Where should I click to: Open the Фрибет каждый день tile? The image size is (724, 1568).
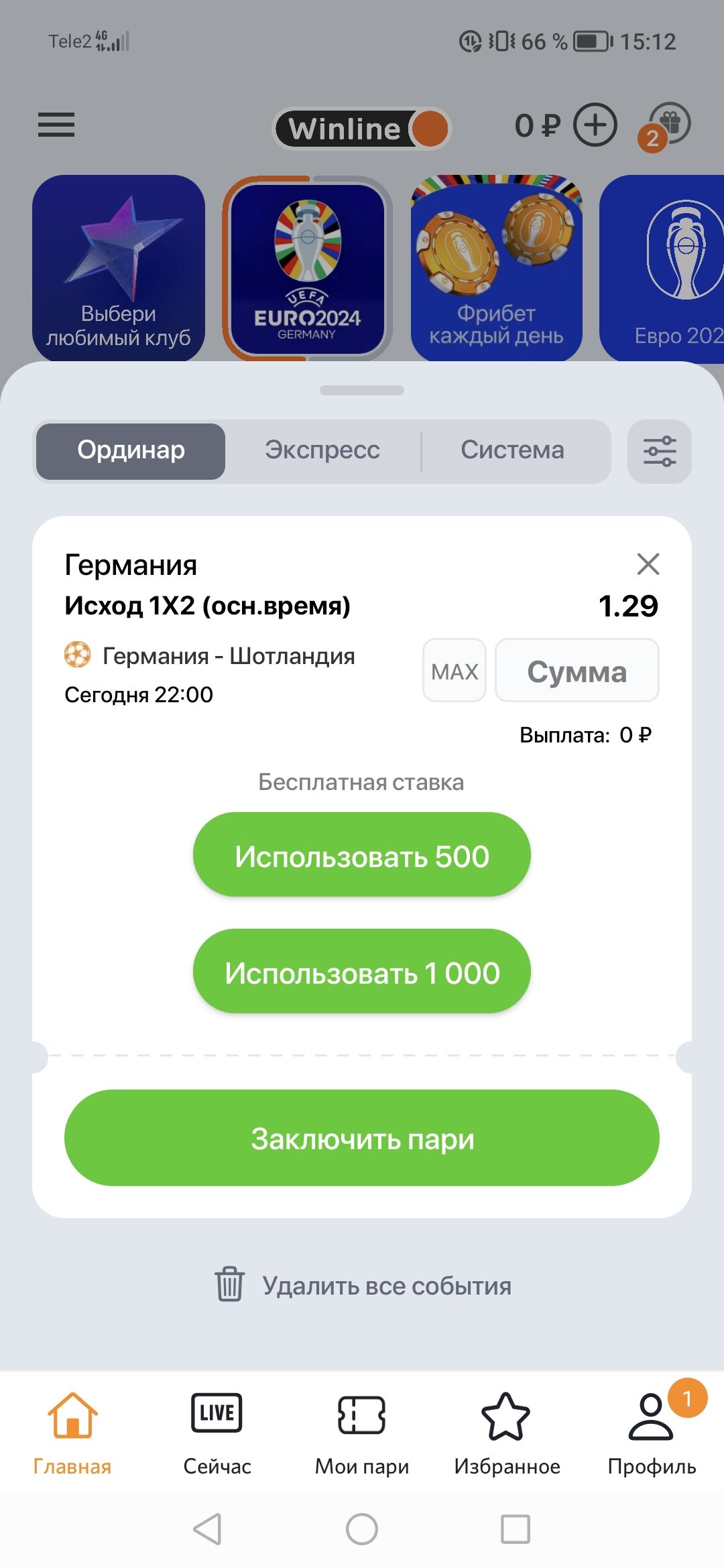click(x=496, y=268)
